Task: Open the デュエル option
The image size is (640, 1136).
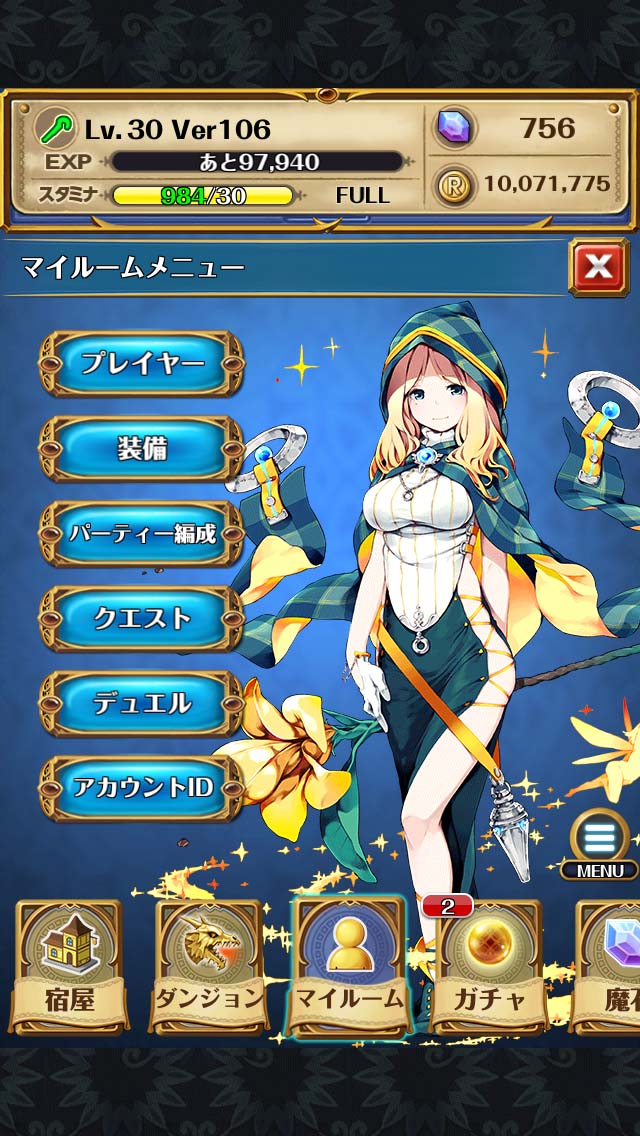Action: click(x=141, y=703)
